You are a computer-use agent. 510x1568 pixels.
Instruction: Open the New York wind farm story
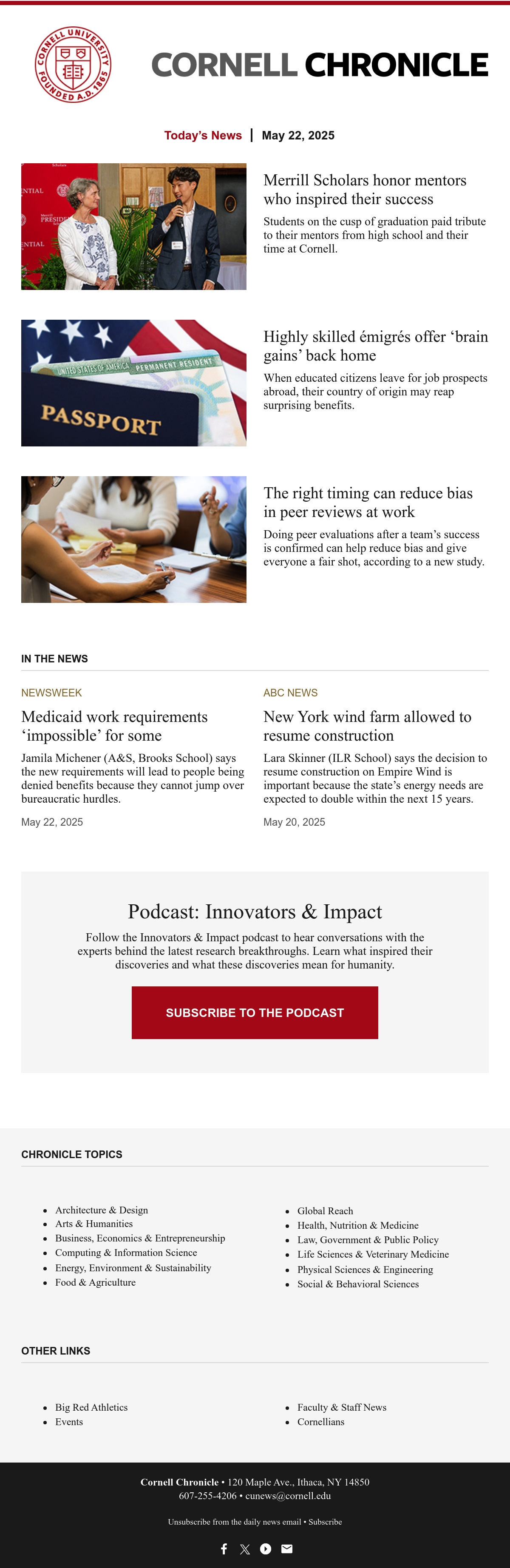pos(367,726)
